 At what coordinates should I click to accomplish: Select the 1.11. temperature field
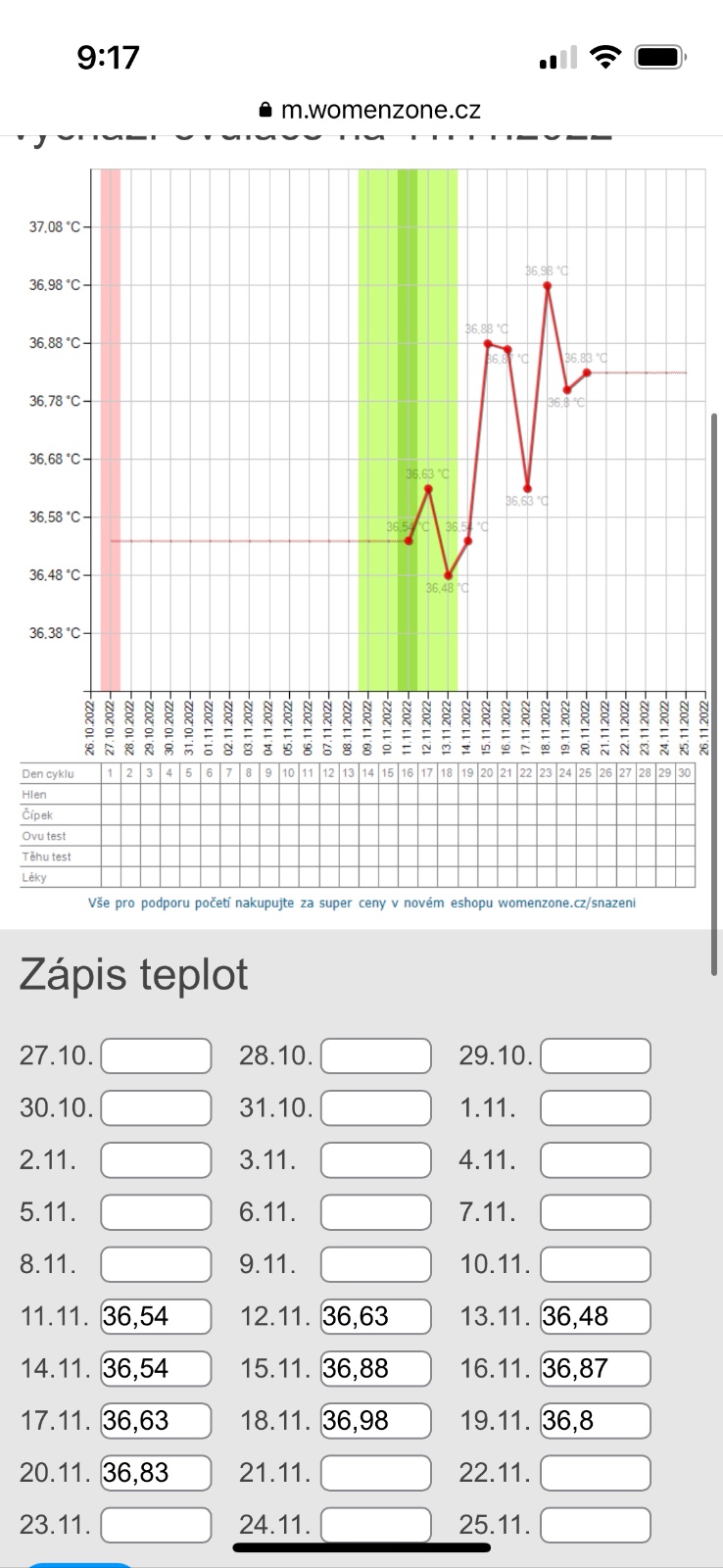[595, 1108]
